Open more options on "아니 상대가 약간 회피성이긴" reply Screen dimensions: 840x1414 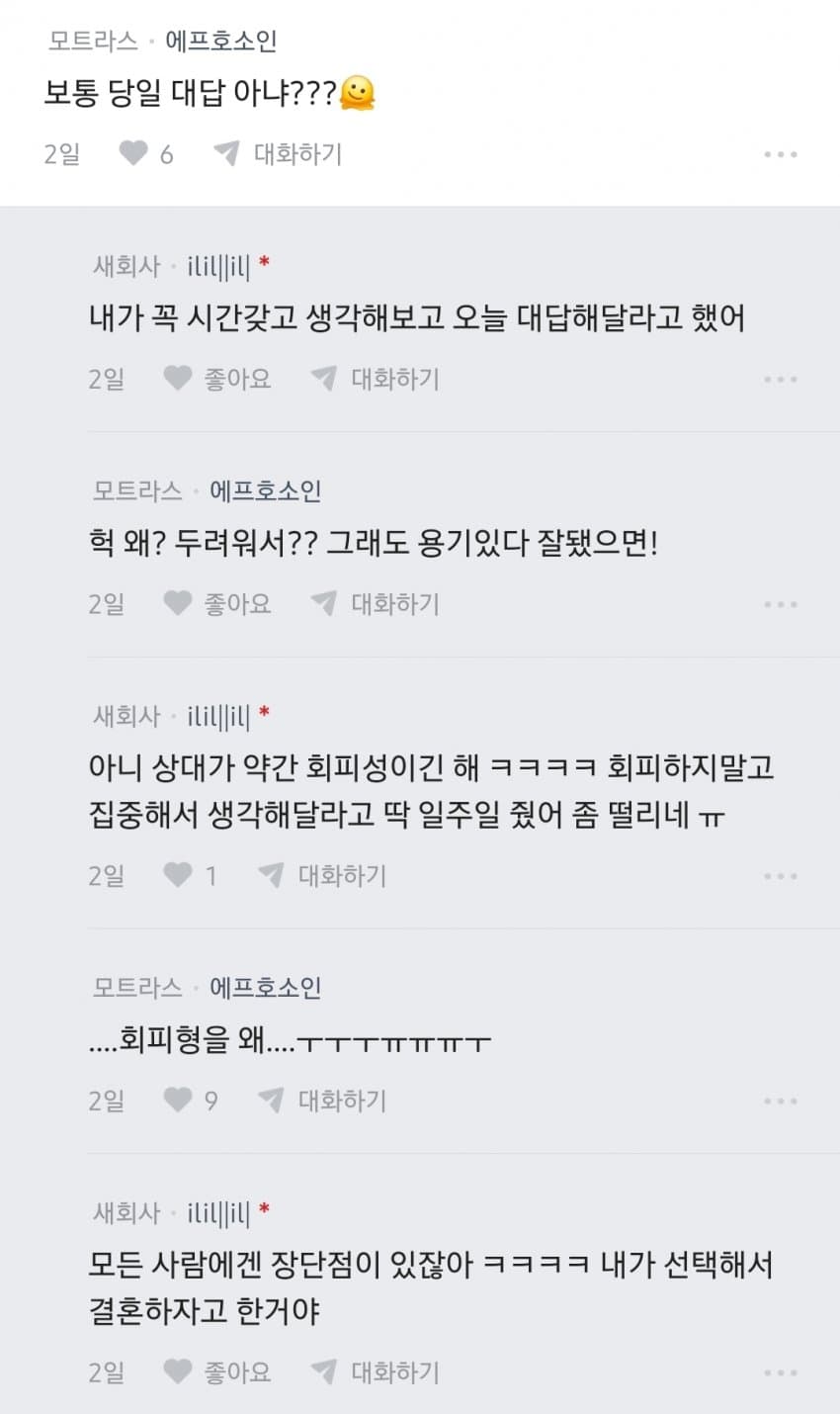point(780,876)
